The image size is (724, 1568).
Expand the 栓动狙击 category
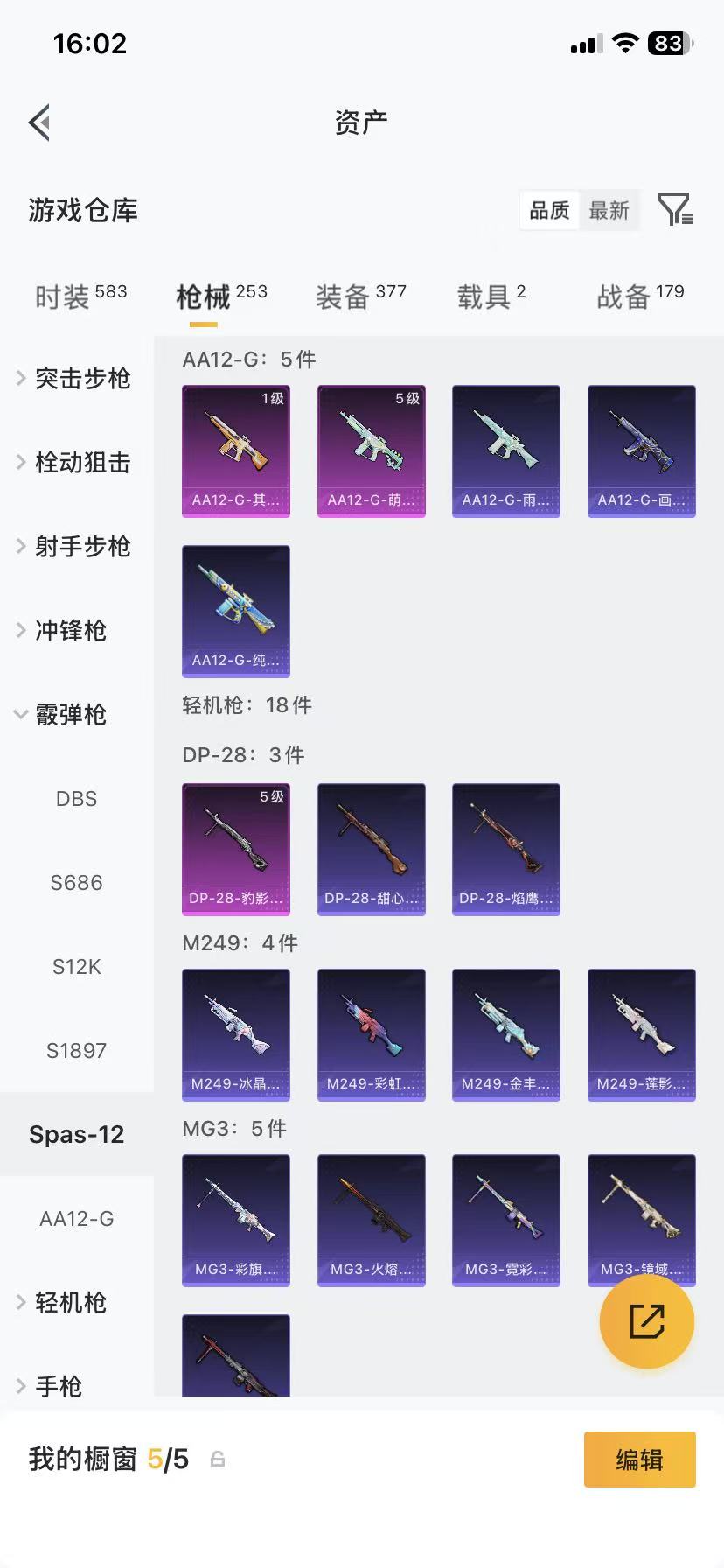point(73,462)
